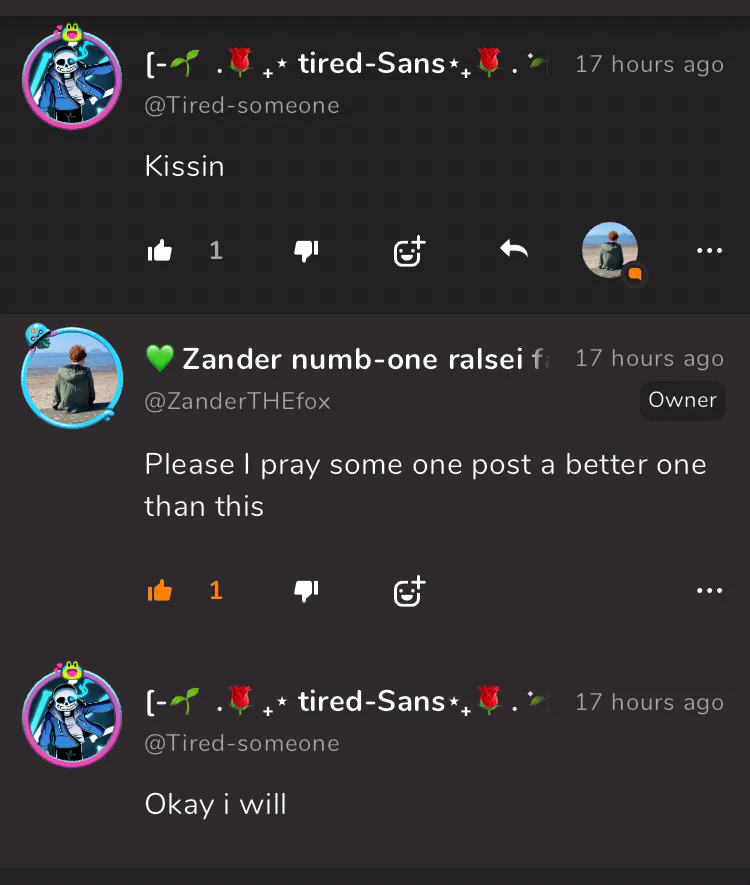Open Zander's profile picture
Screen dimensions: 750x885
72,378
